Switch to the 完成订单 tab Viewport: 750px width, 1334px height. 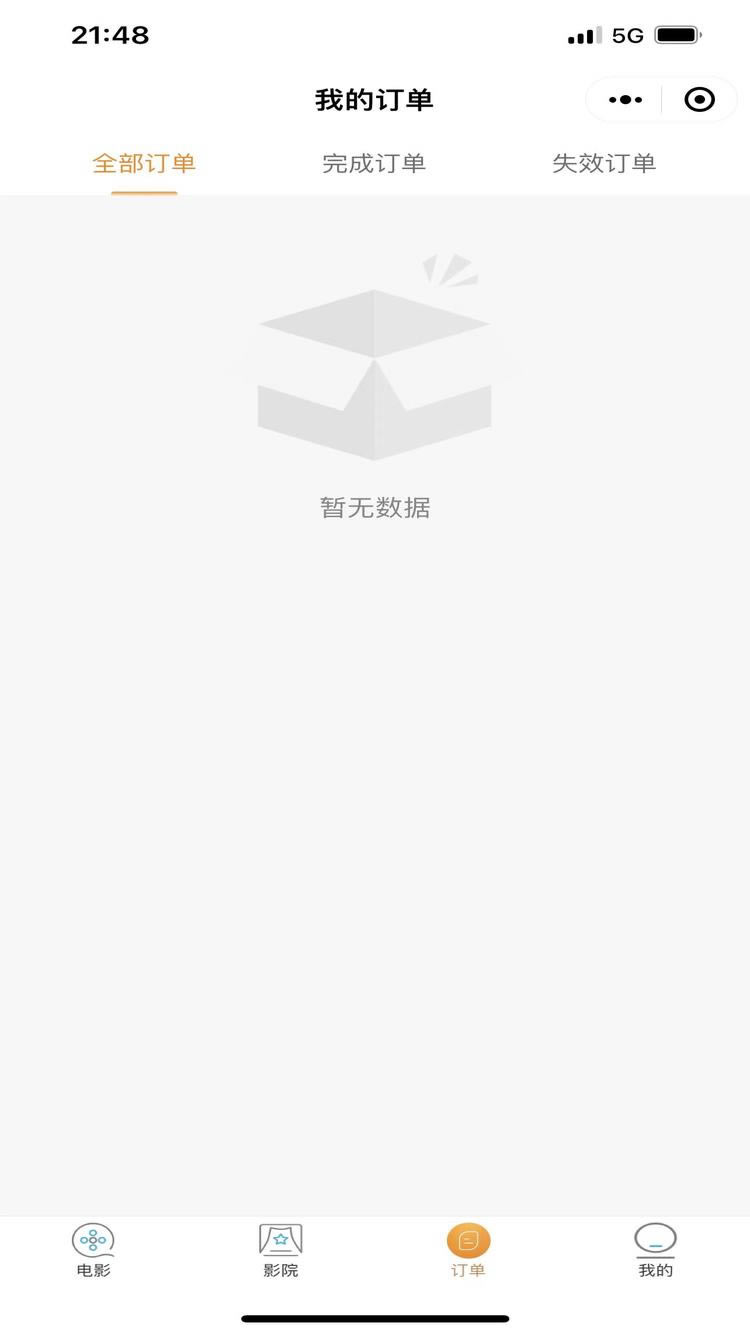[x=374, y=163]
